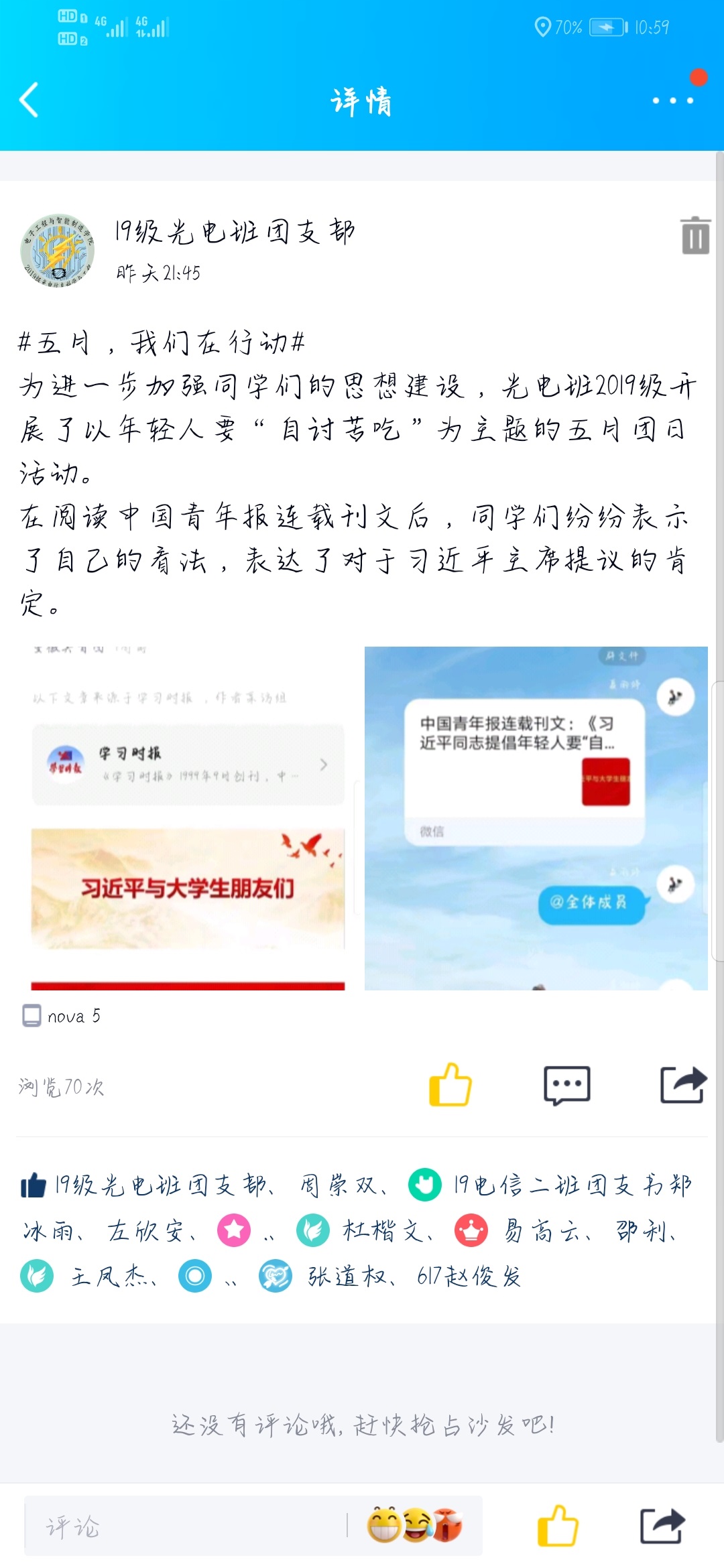The width and height of the screenshot is (724, 1568).
Task: Focus the 评论 comment input field
Action: coord(184,1526)
